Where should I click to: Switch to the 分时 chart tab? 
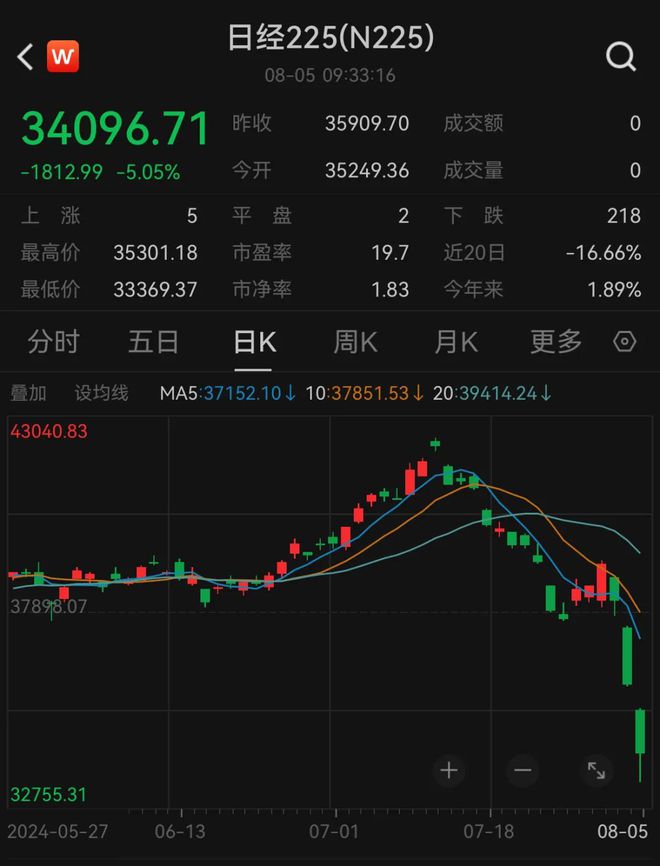tap(53, 342)
